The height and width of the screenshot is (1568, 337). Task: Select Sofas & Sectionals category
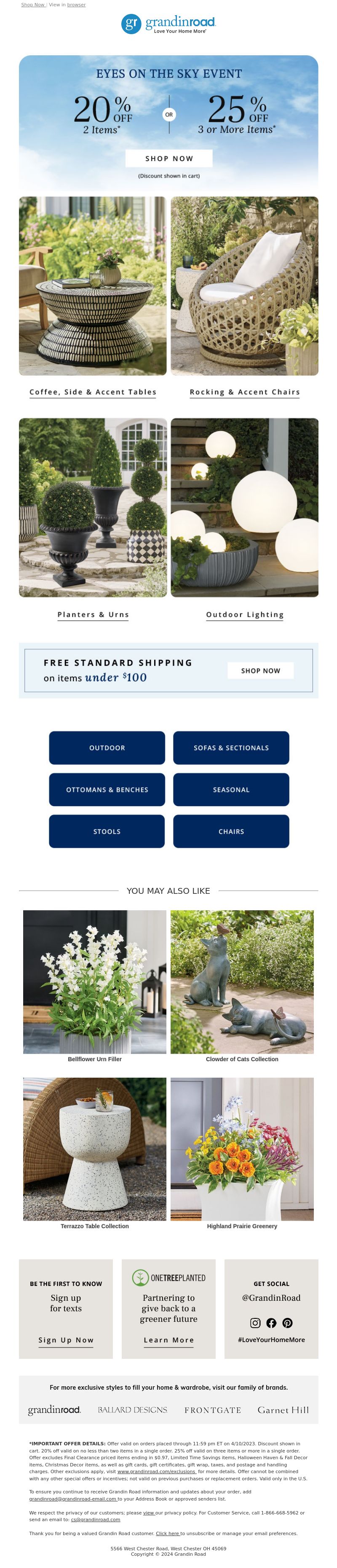pos(231,748)
